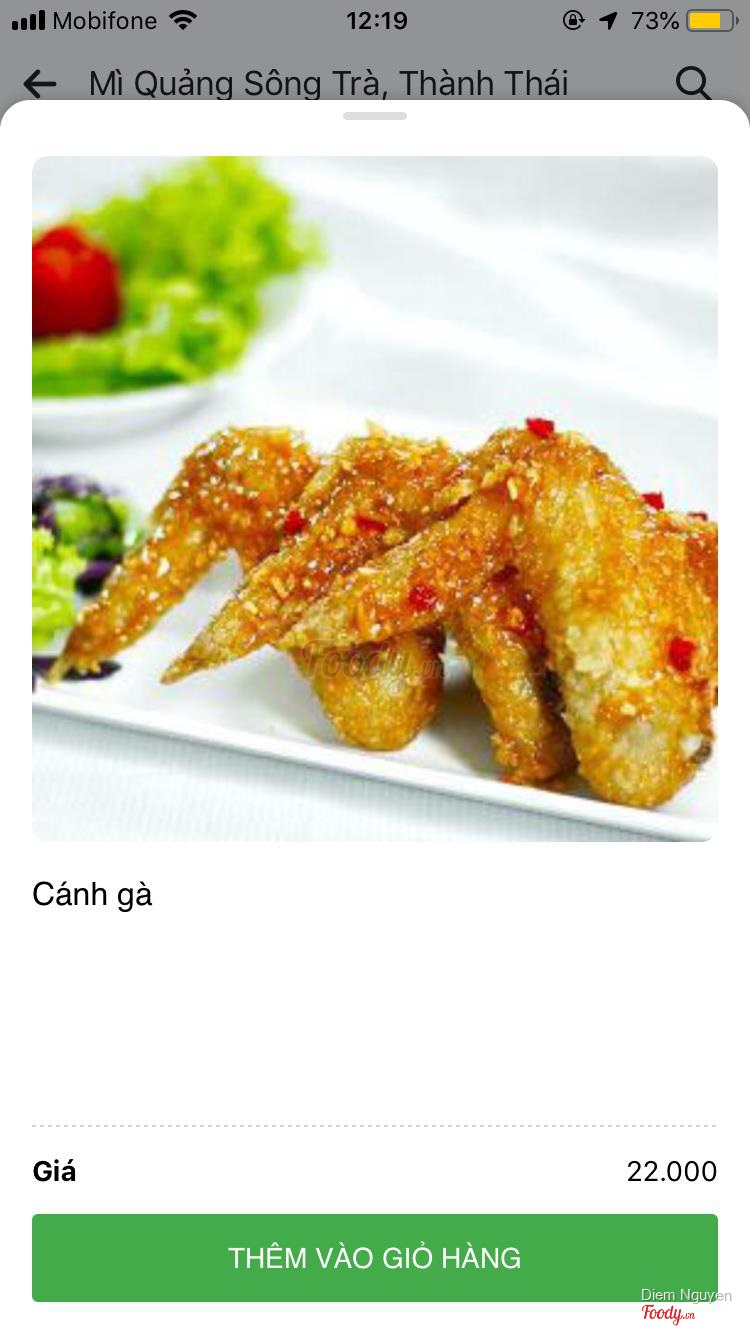Screen dimensions: 750x1334
Task: Tap the sheet handle to dismiss
Action: tap(375, 116)
